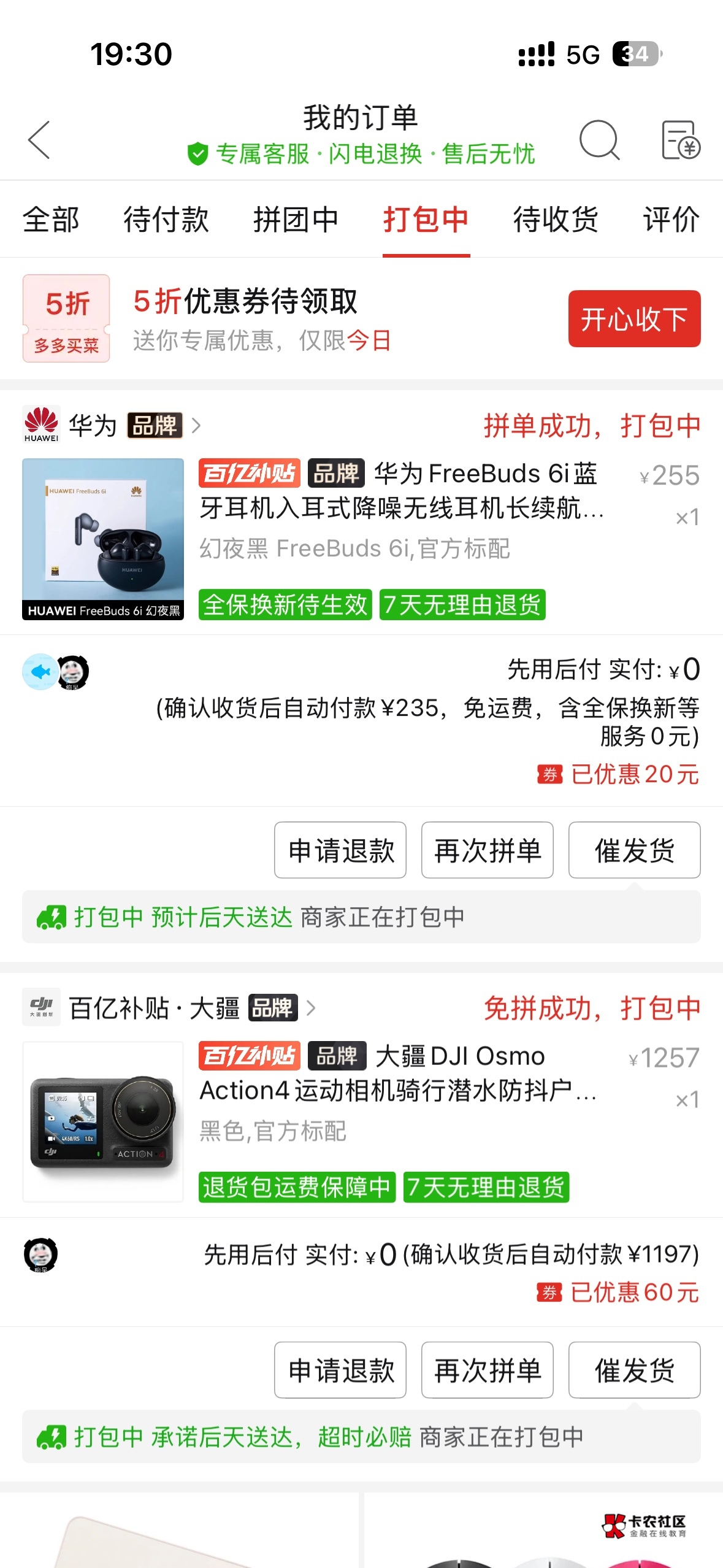
Task: Claim the coupon with 开心收下
Action: [x=634, y=319]
